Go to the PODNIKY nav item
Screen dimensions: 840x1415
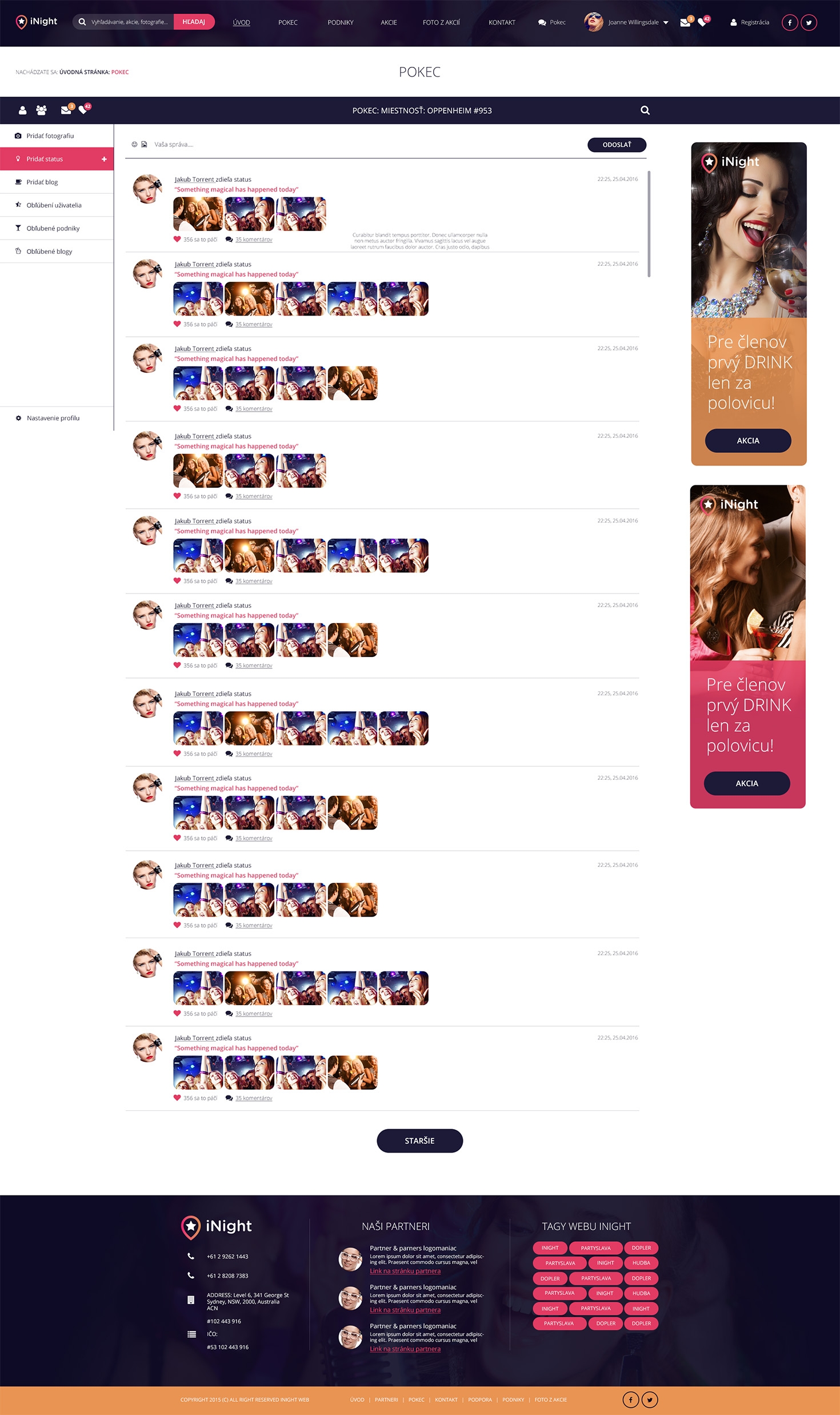coord(340,22)
